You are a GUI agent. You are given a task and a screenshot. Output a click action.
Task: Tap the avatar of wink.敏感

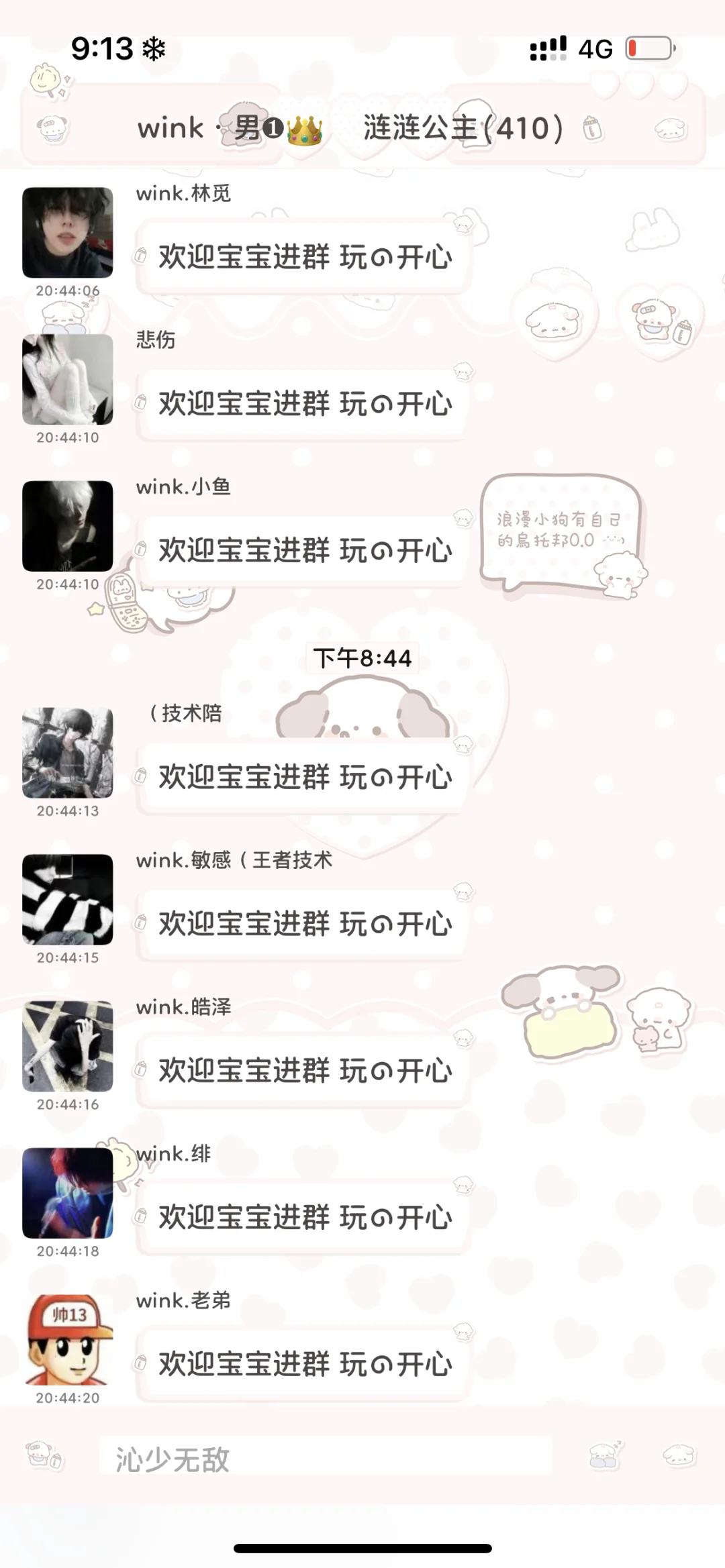click(x=67, y=899)
